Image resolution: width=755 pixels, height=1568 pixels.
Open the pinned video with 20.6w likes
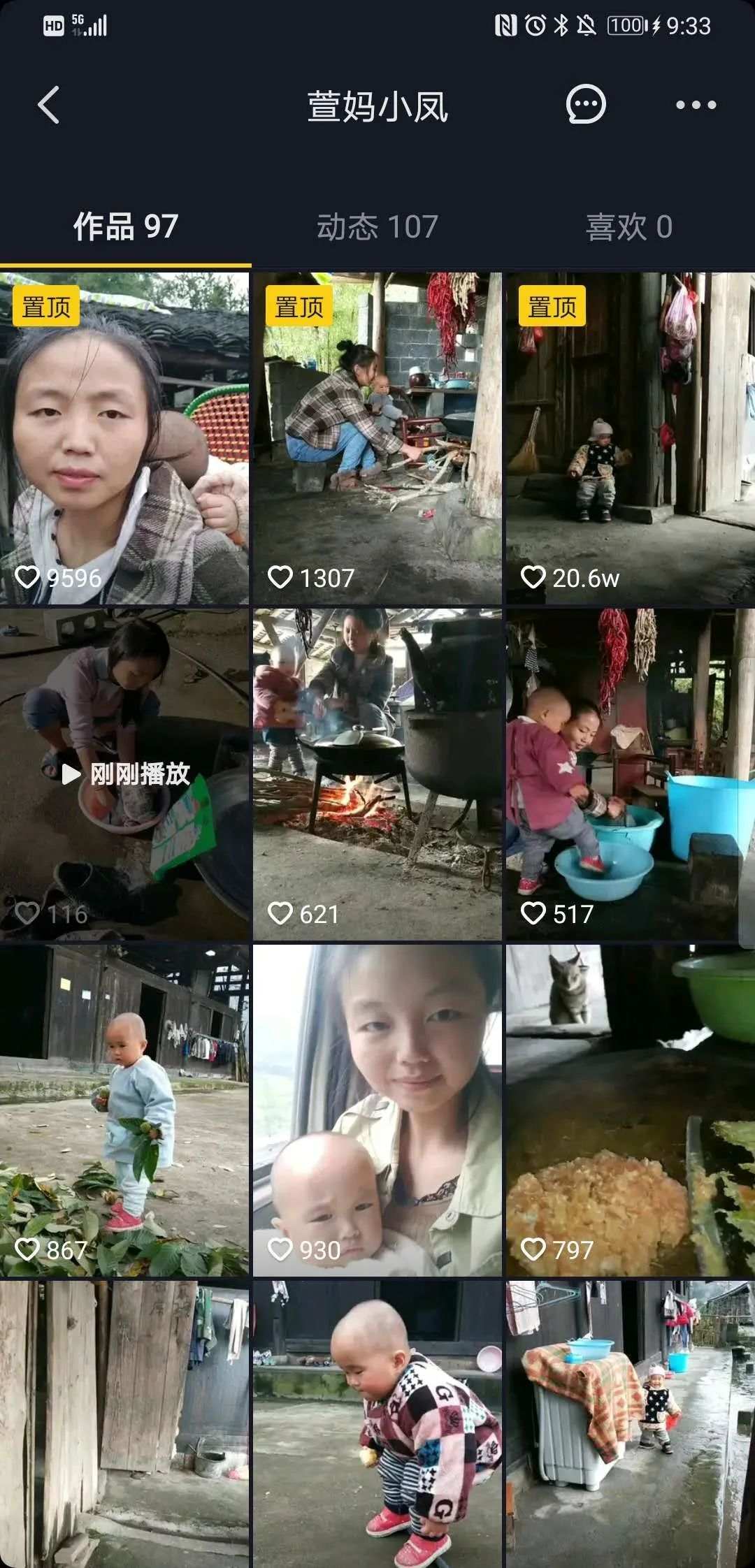pos(630,438)
